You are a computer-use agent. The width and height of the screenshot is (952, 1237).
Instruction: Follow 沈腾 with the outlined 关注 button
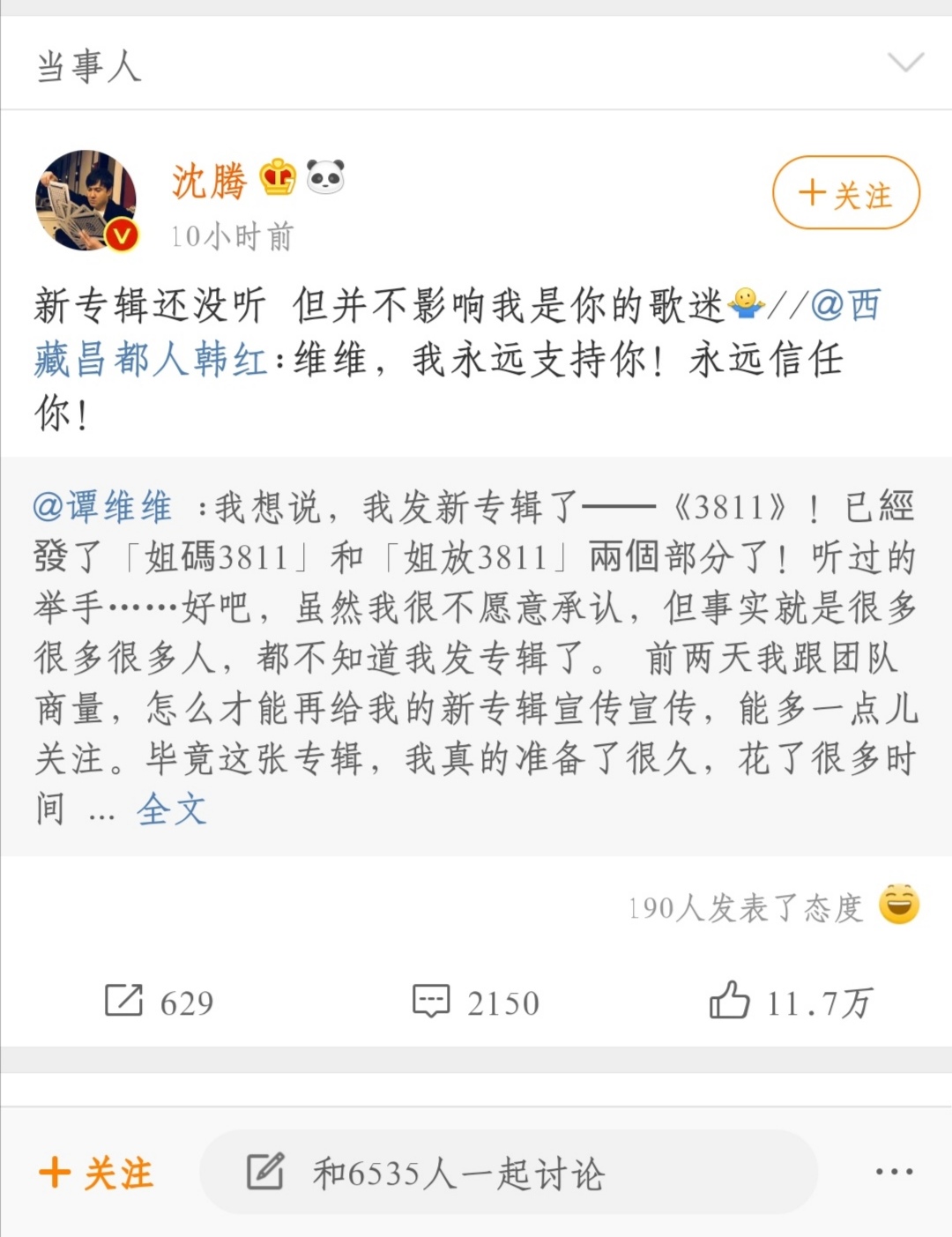[x=845, y=193]
